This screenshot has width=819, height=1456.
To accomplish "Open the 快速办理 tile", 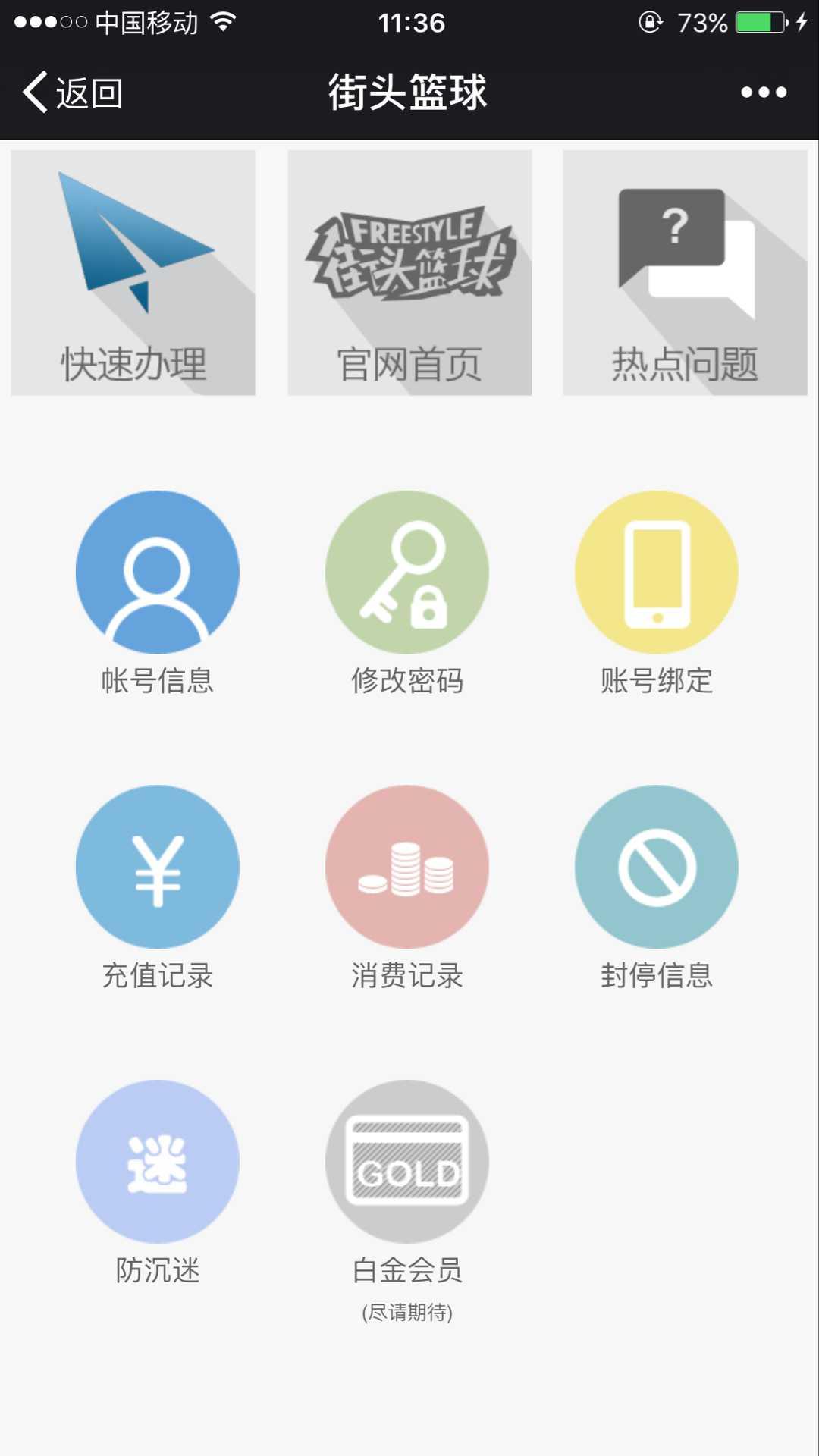I will coord(133,272).
